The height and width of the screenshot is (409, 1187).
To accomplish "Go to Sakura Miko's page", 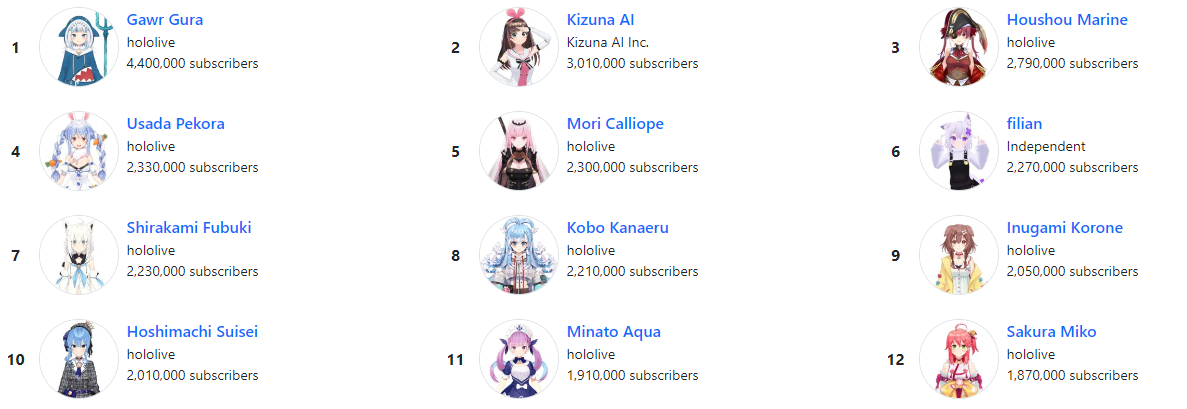I will tap(1051, 332).
